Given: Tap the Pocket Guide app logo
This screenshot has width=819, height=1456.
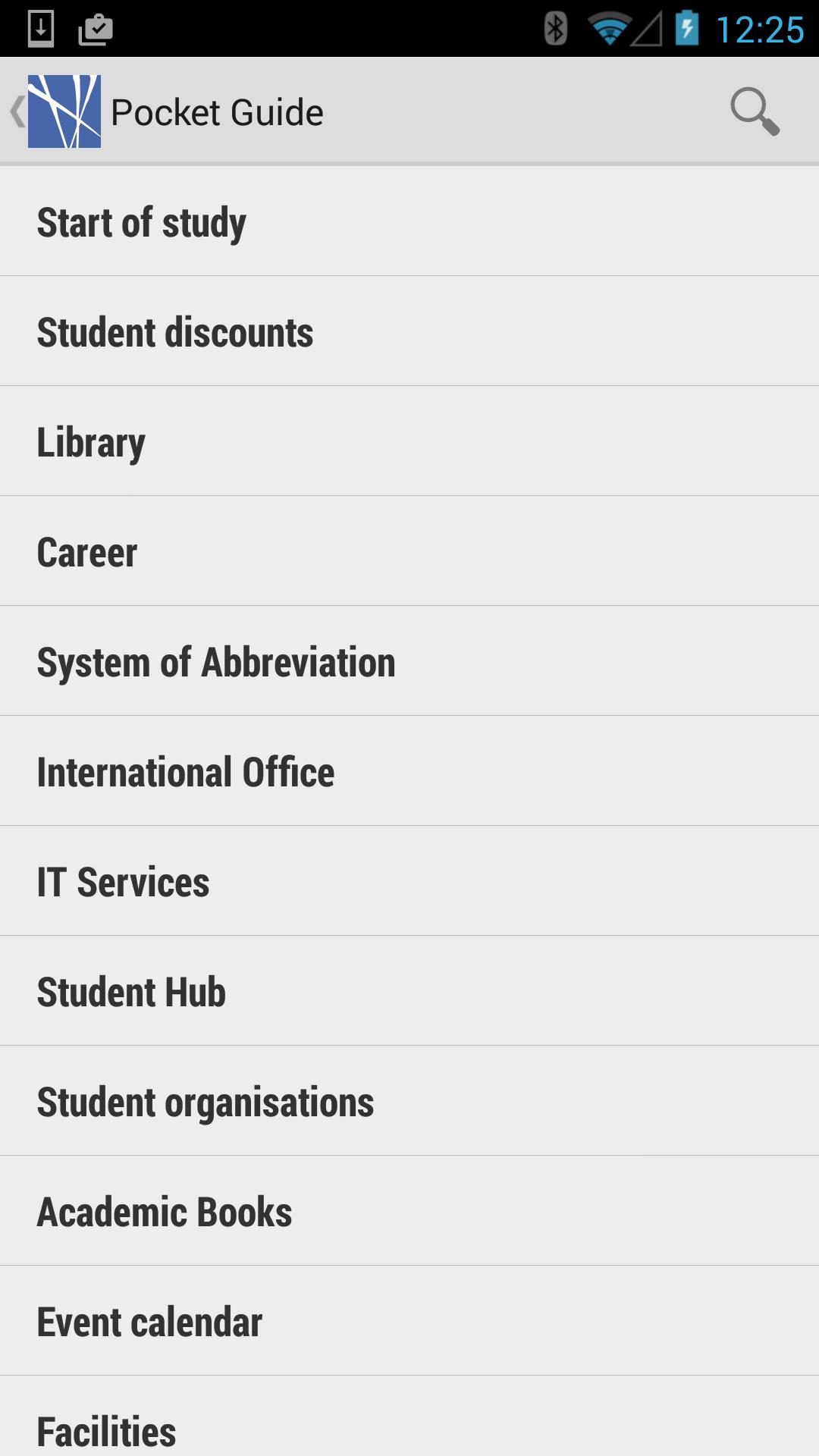Looking at the screenshot, I should (64, 110).
